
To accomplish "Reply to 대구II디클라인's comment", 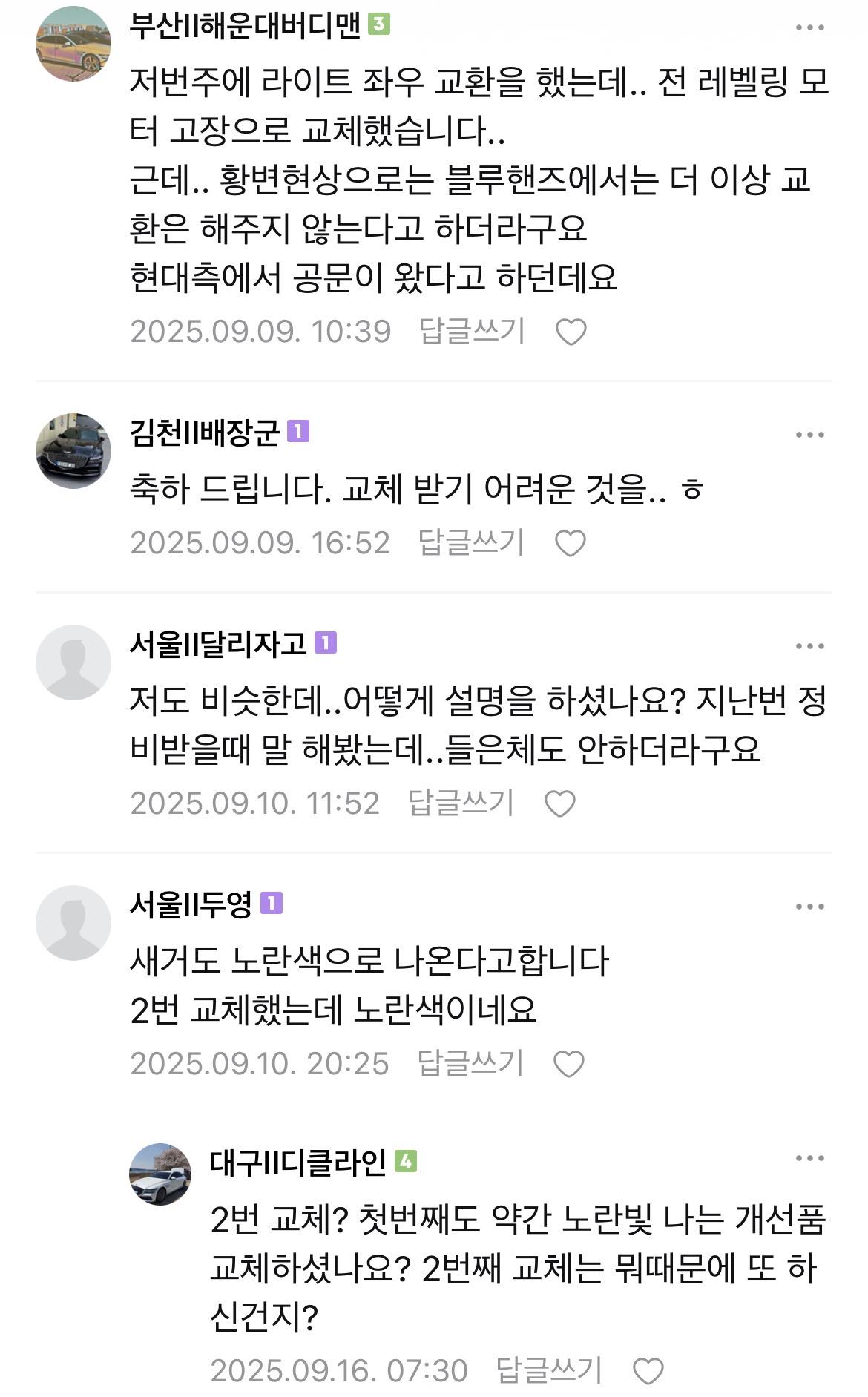I will point(548,1370).
